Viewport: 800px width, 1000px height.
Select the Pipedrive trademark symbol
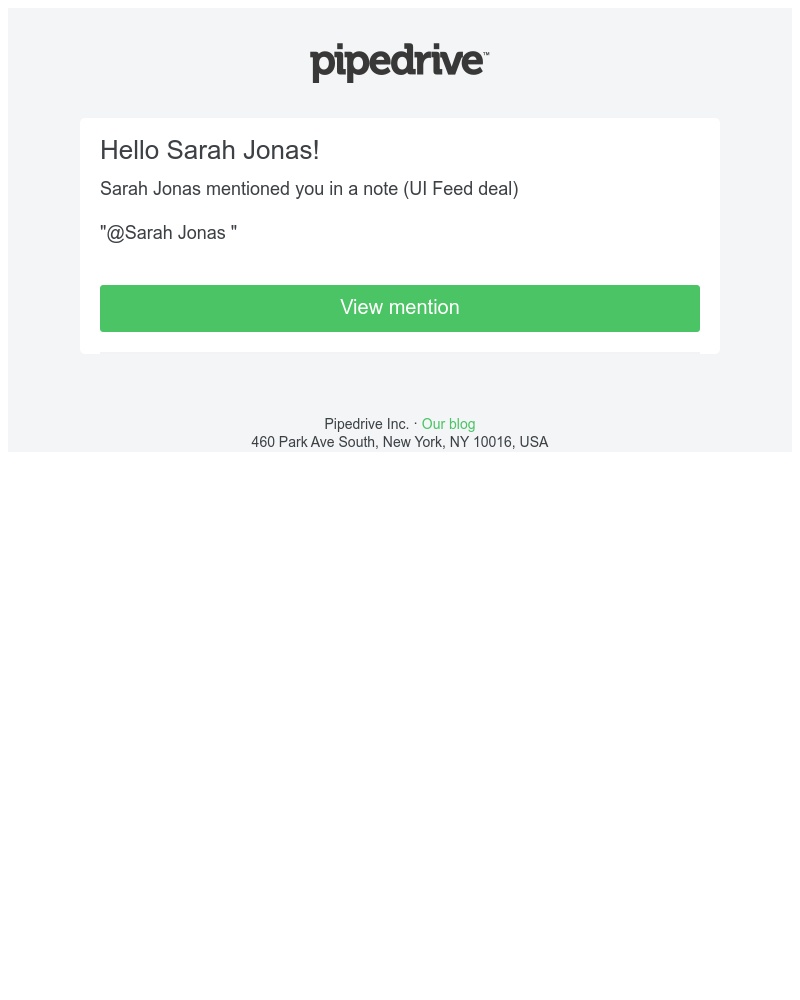pyautogui.click(x=486, y=52)
